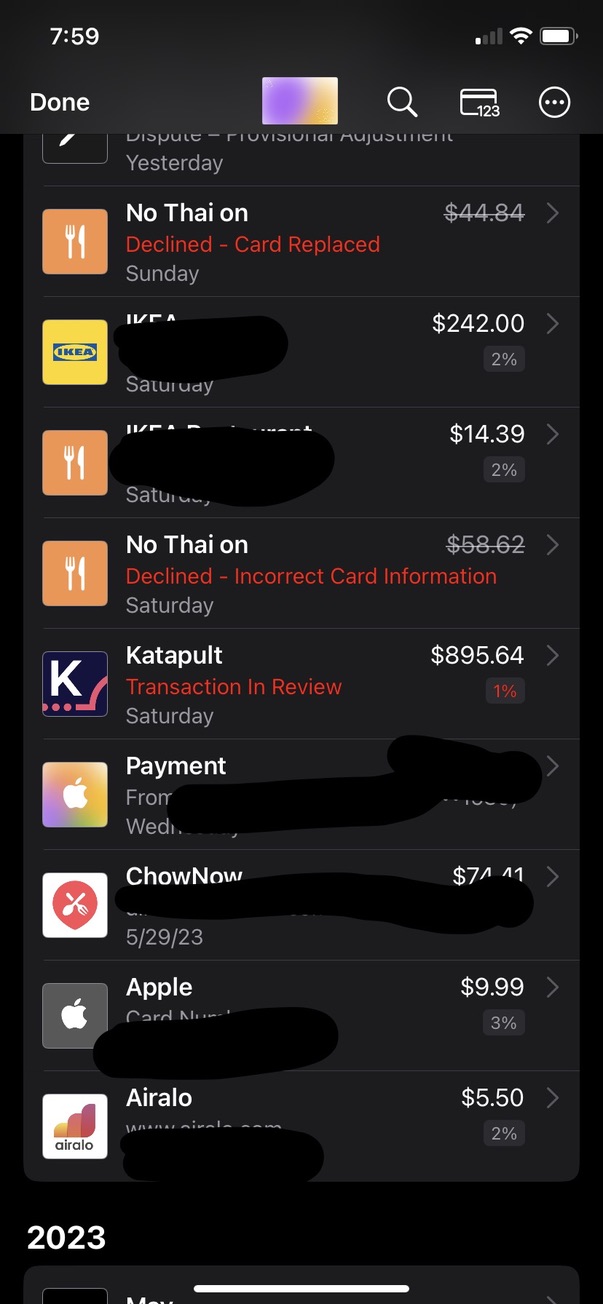Open the Dispute Provisional Adjustment row
The image size is (603, 1304).
pyautogui.click(x=300, y=155)
